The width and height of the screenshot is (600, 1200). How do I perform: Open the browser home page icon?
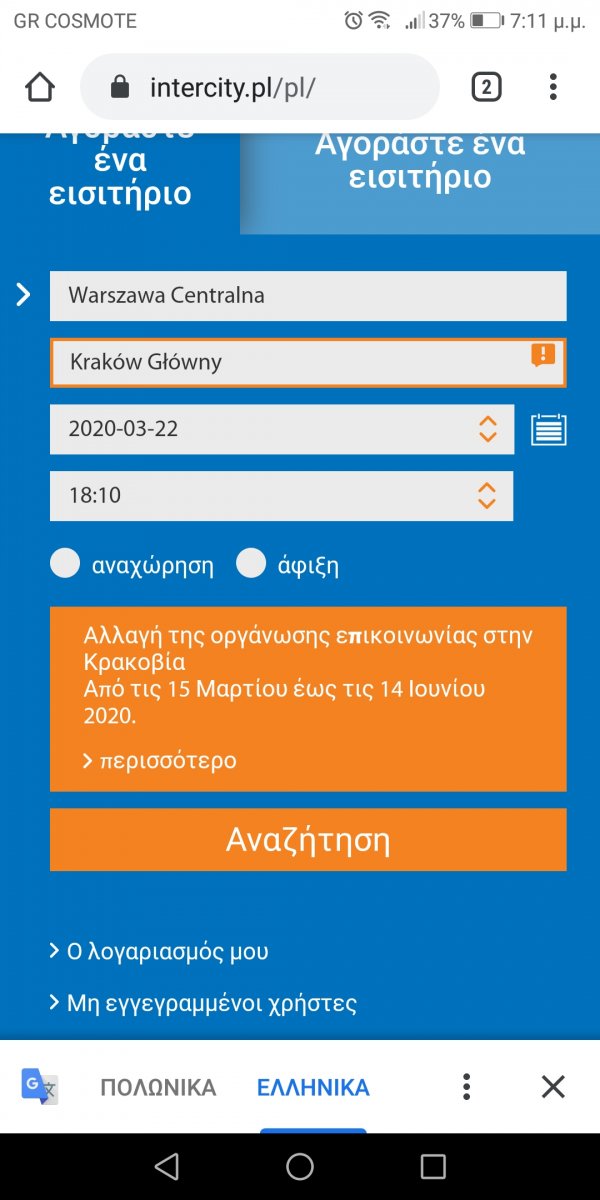click(x=40, y=88)
